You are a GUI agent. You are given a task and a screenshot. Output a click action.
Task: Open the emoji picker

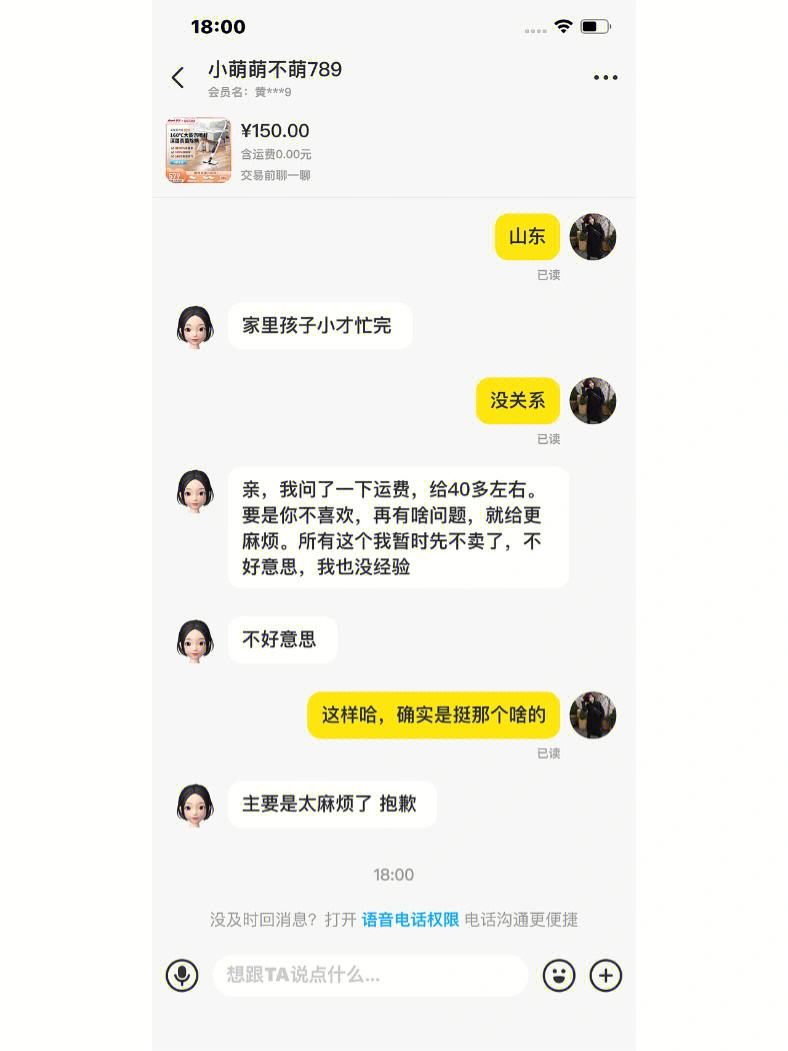pos(559,975)
